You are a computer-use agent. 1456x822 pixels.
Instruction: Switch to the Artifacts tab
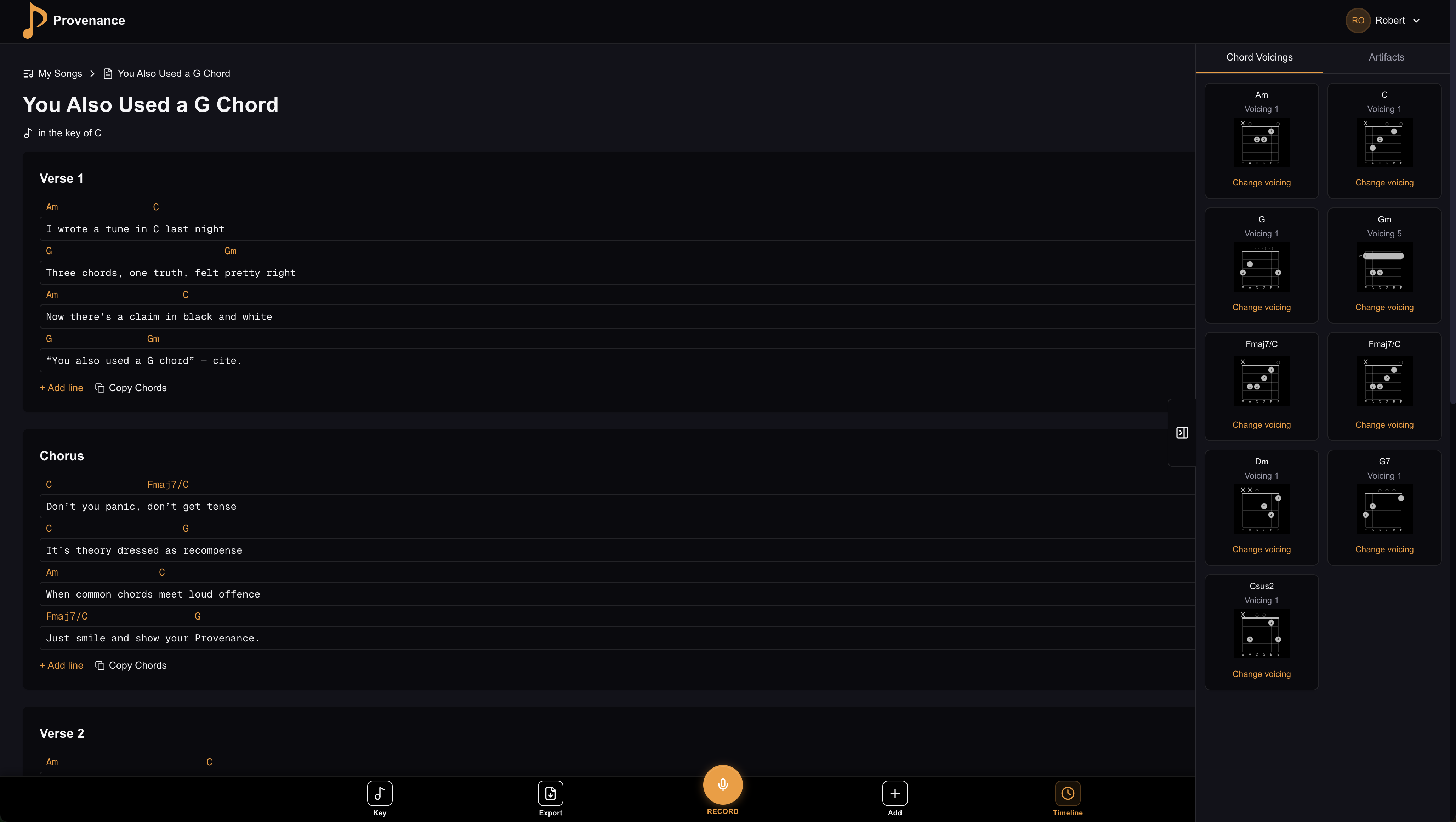[1386, 57]
